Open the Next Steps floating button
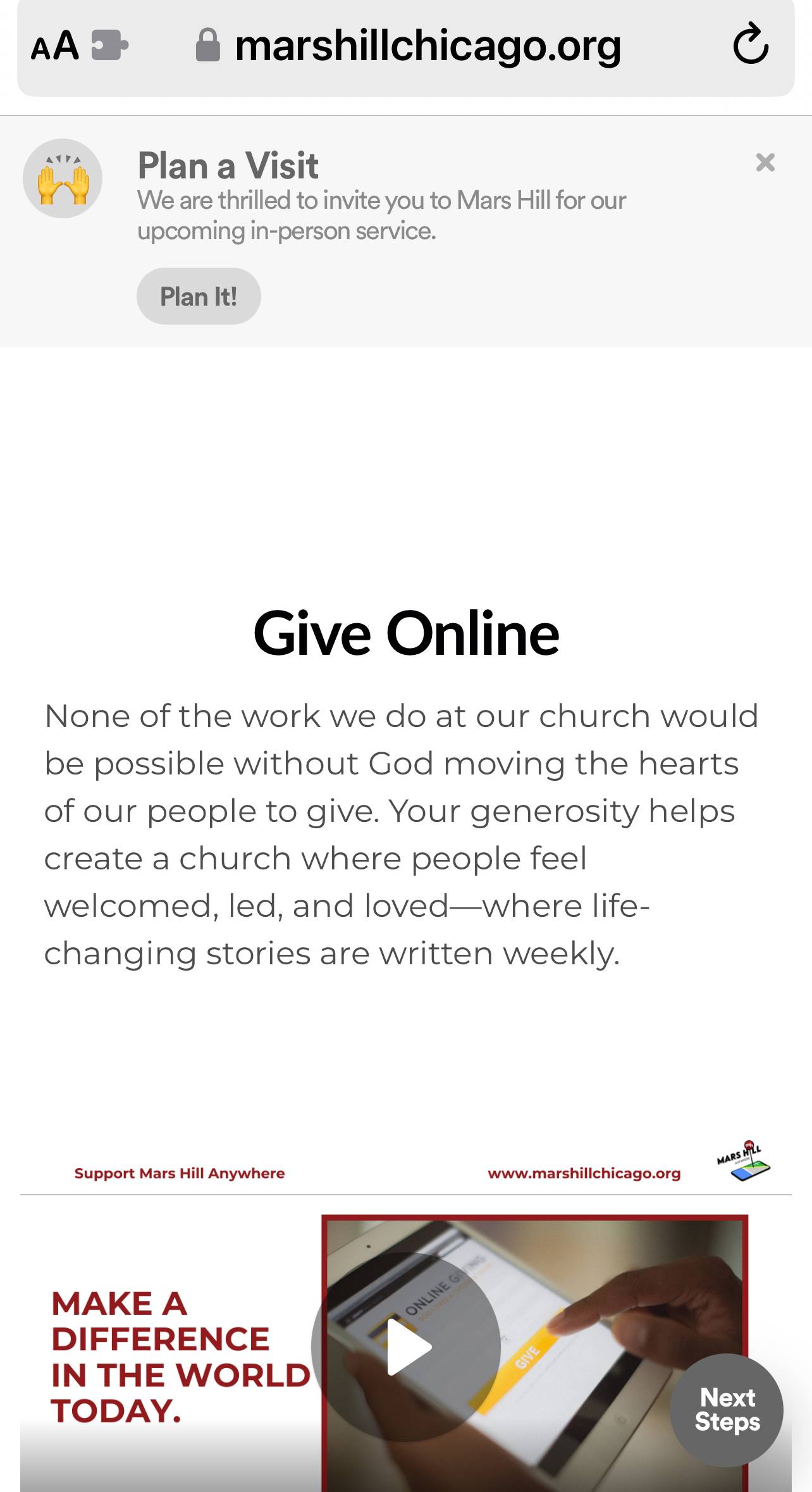This screenshot has height=1492, width=812. (x=727, y=1409)
